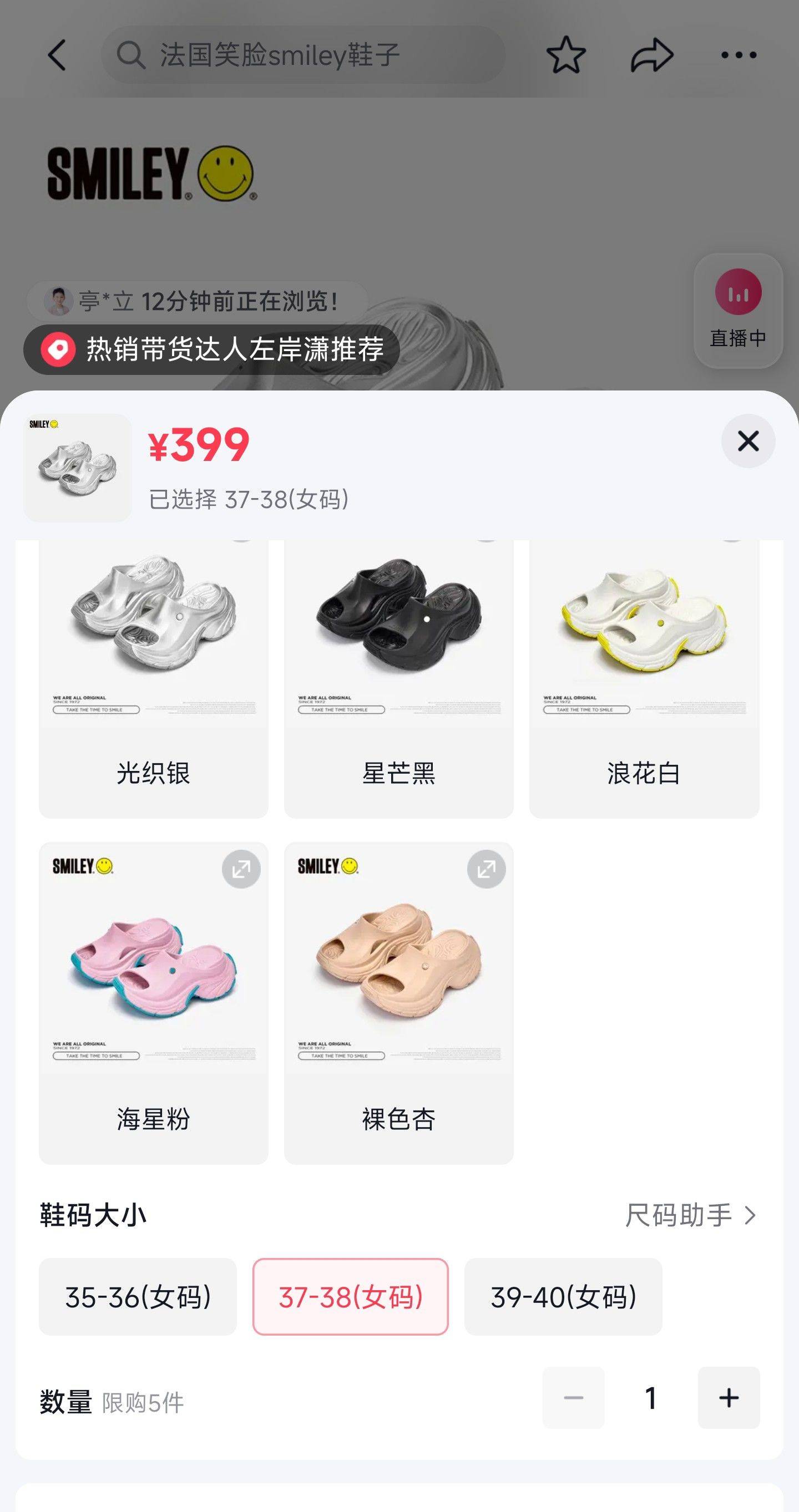Decrease quantity with the minus button
This screenshot has height=1512, width=799.
(574, 1398)
